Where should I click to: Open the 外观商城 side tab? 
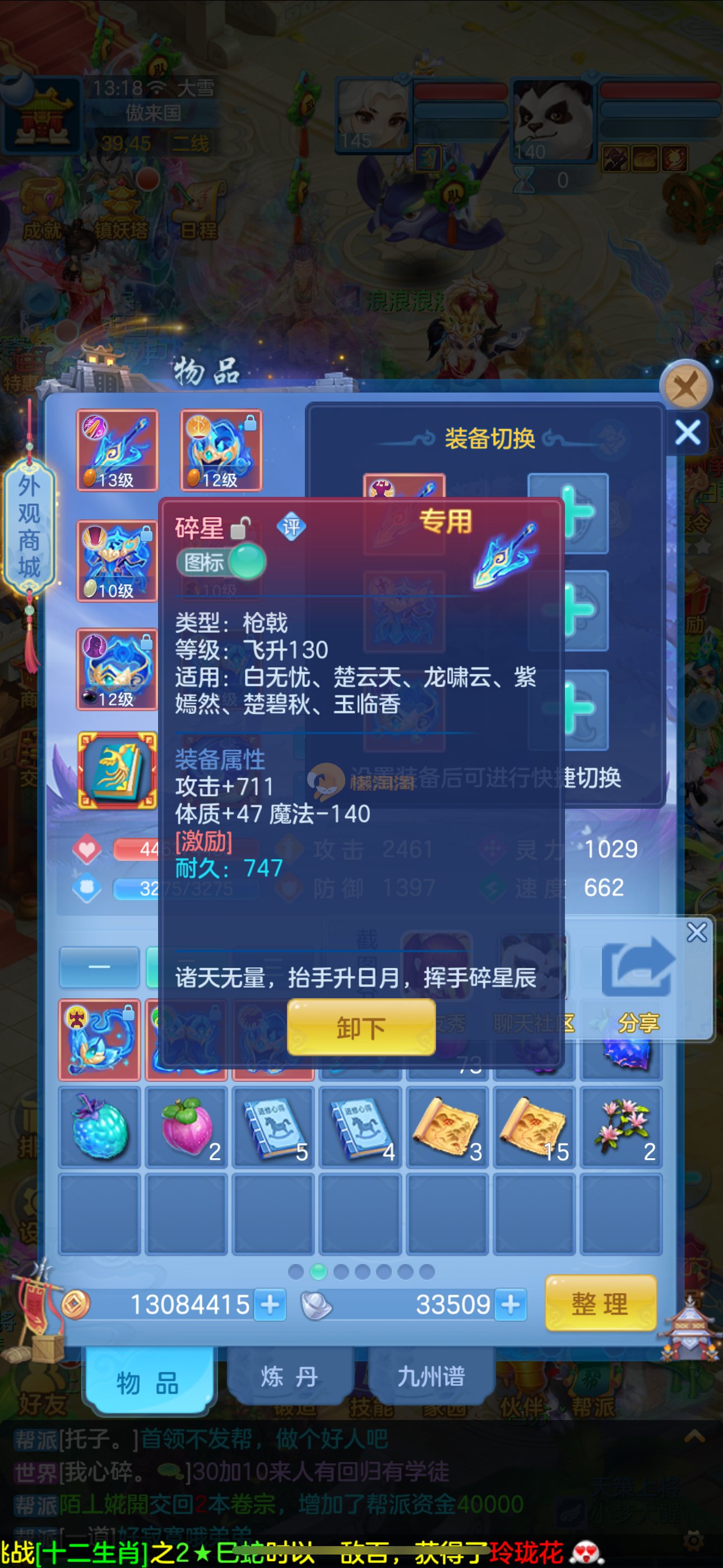coord(29,527)
